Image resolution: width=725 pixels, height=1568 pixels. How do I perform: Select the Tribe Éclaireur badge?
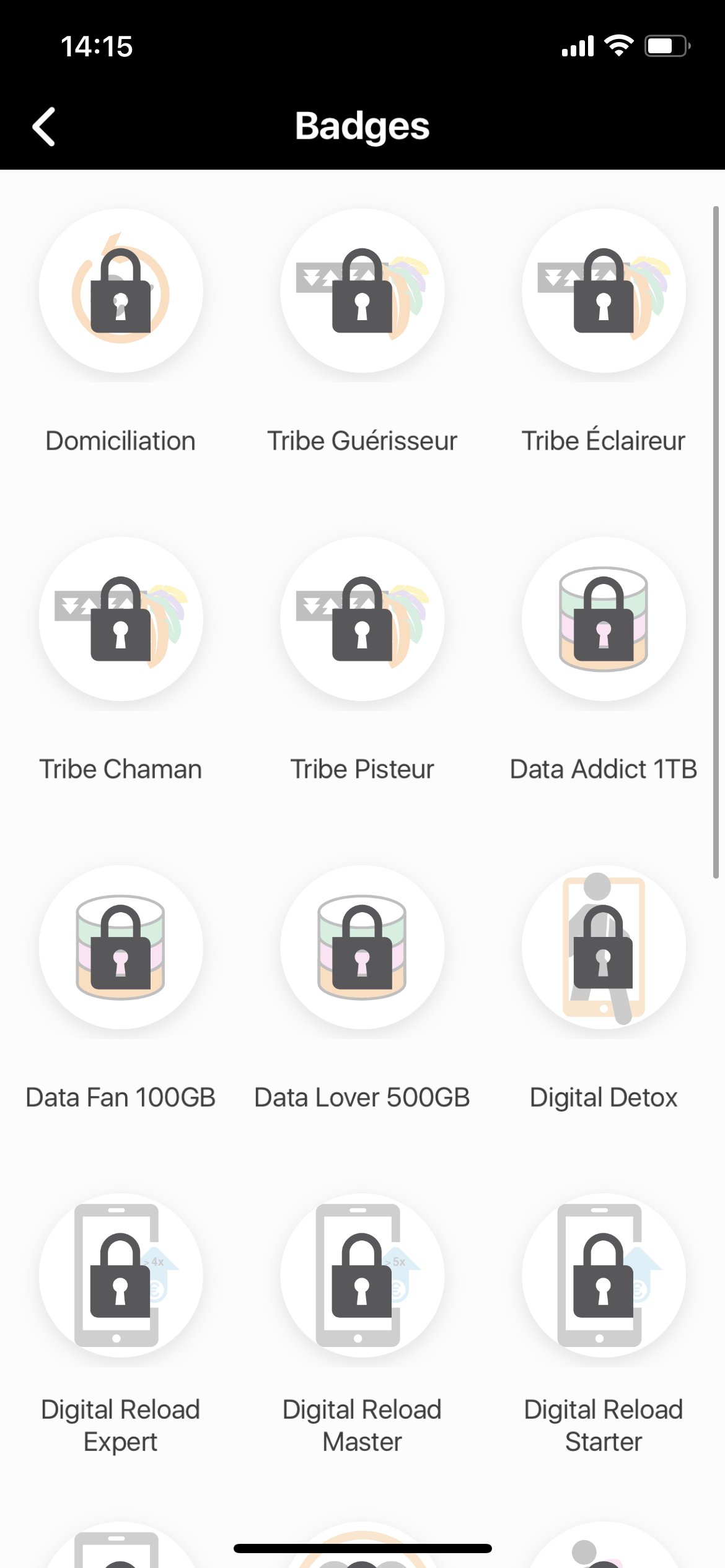pyautogui.click(x=604, y=291)
